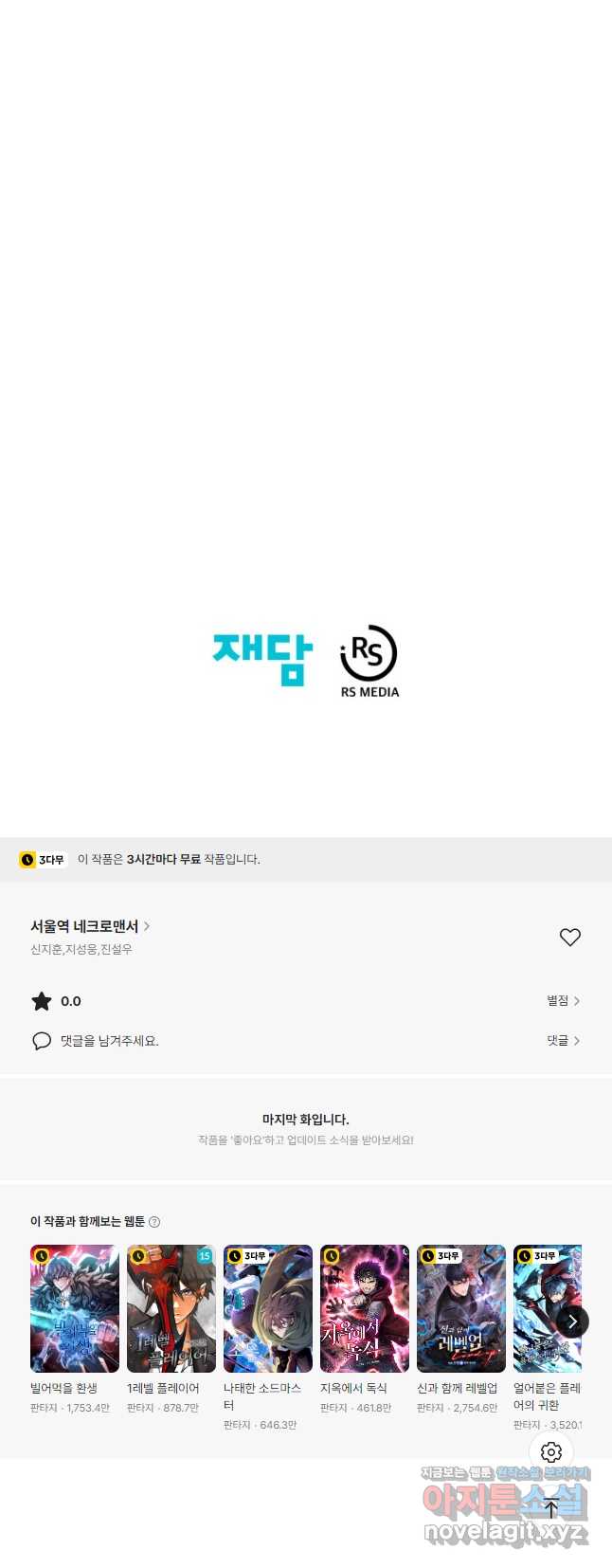612x1568 pixels.
Task: Open the 서울역 네크로맨서 title page
Action: 89,926
